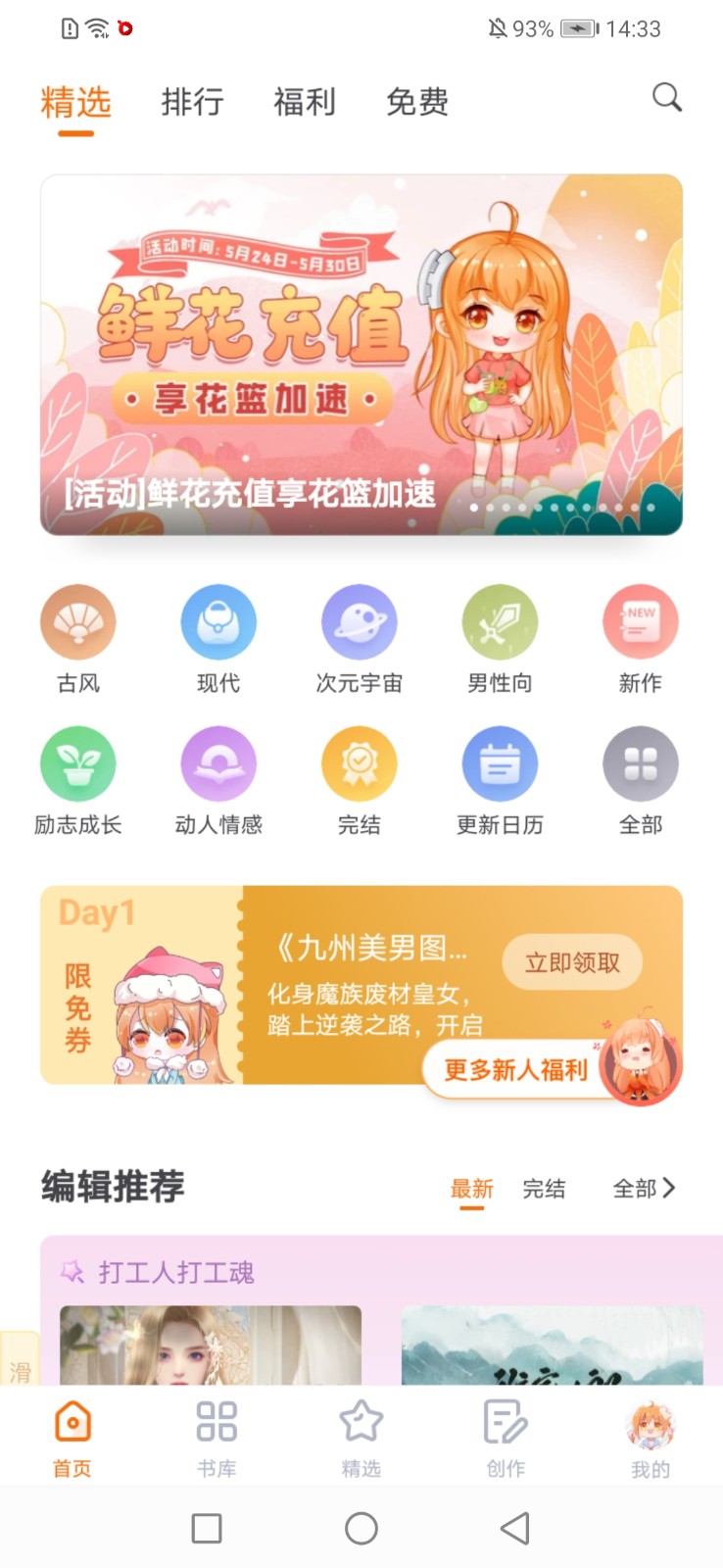The height and width of the screenshot is (1568, 723).
Task: Go to the 书库 bottom tab
Action: click(x=217, y=1439)
